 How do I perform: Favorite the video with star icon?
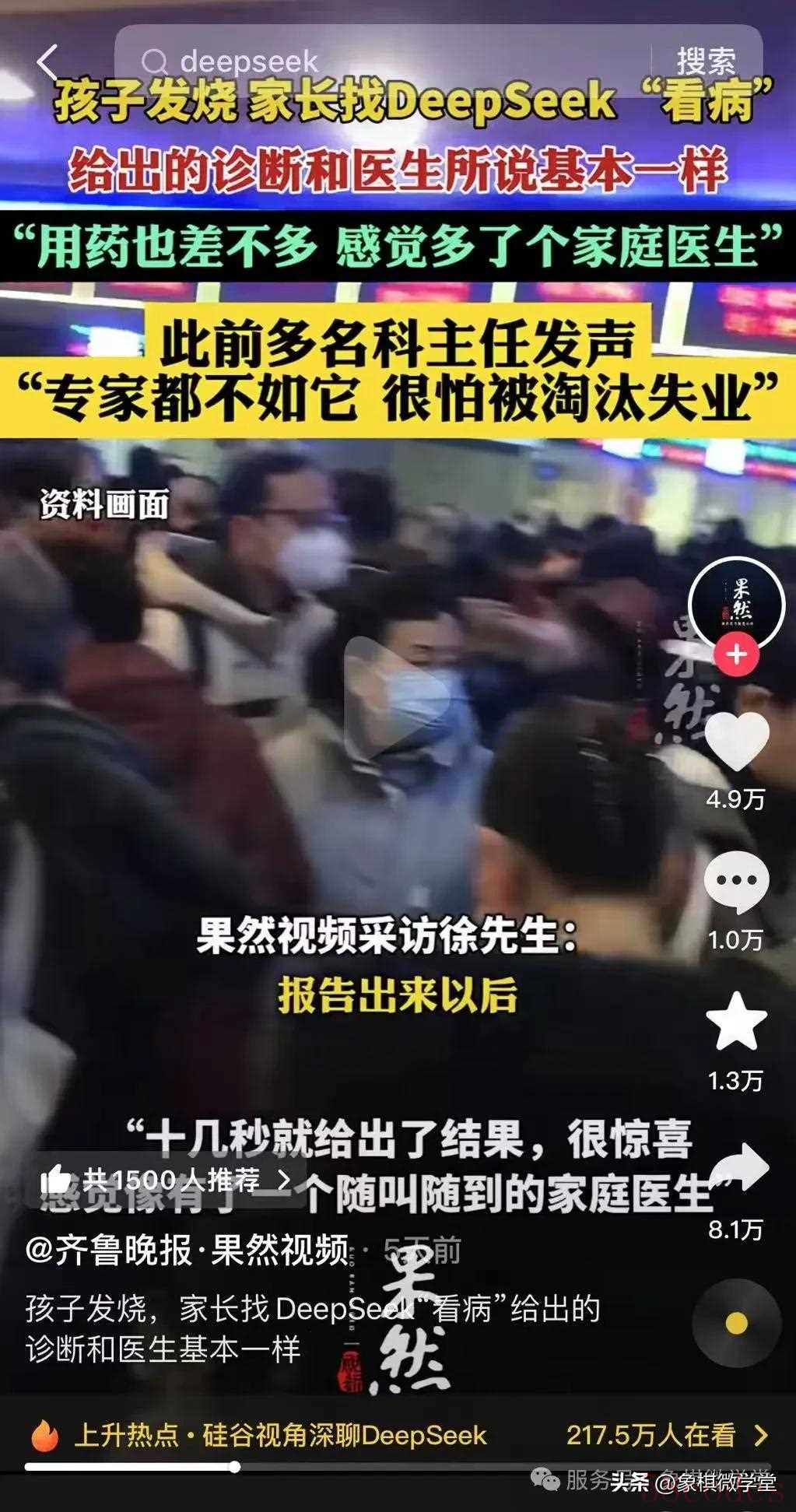[x=736, y=1023]
